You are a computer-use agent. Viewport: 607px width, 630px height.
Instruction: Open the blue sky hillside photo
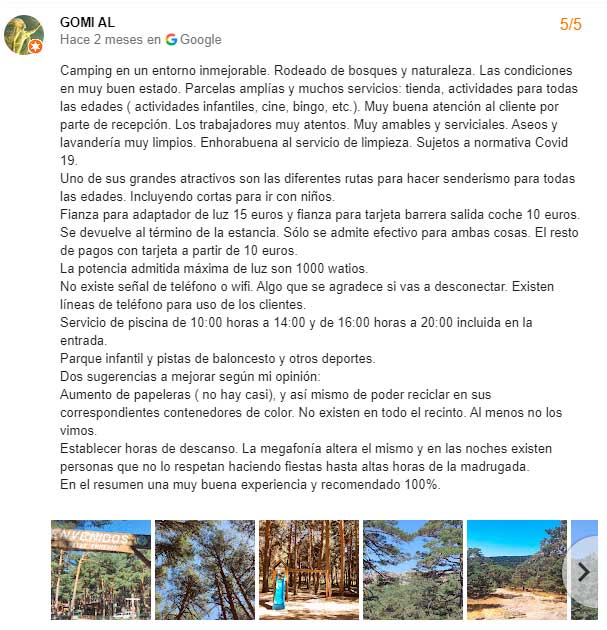tap(516, 569)
